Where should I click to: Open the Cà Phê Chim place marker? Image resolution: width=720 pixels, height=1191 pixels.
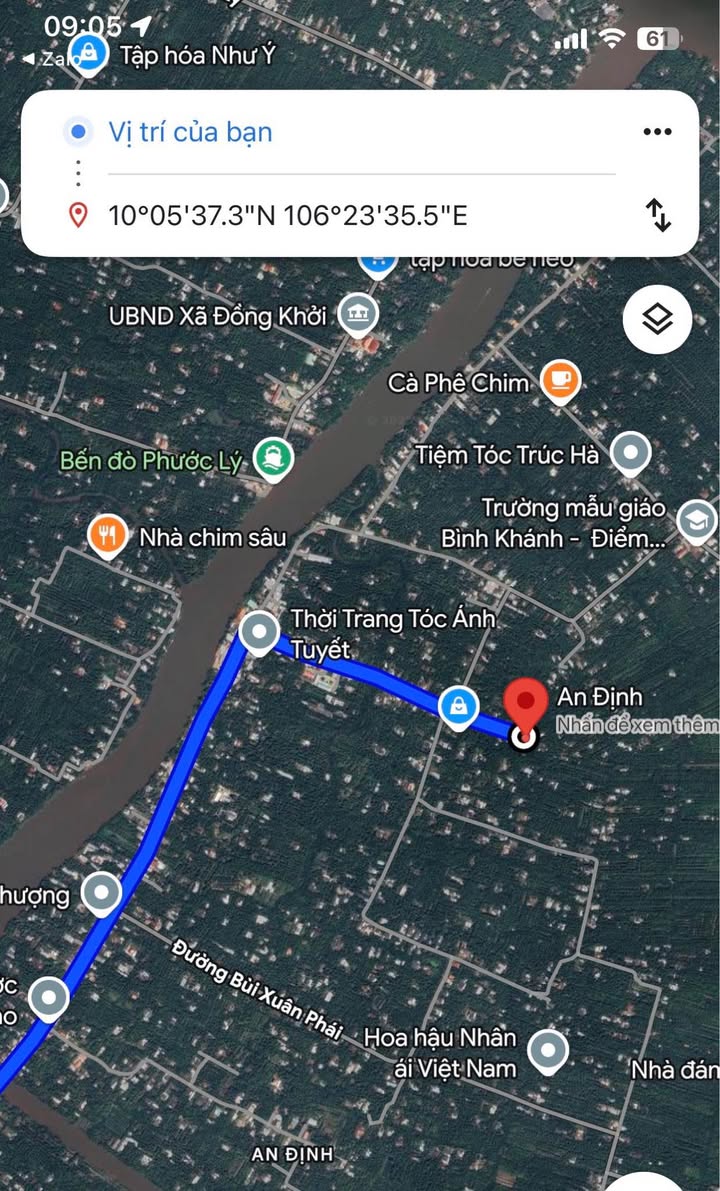(560, 382)
